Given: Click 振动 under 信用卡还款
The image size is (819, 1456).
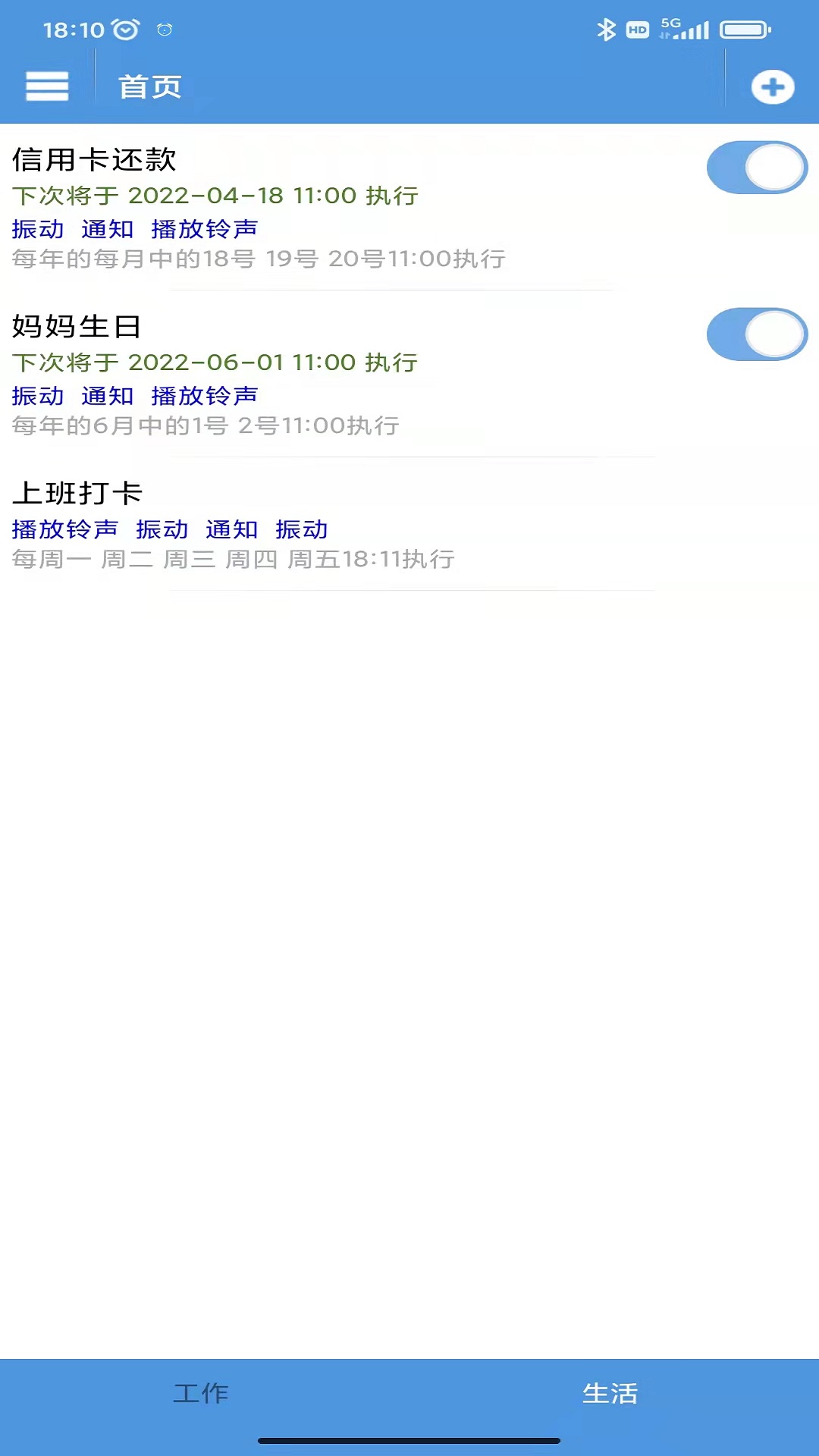Looking at the screenshot, I should (x=37, y=228).
